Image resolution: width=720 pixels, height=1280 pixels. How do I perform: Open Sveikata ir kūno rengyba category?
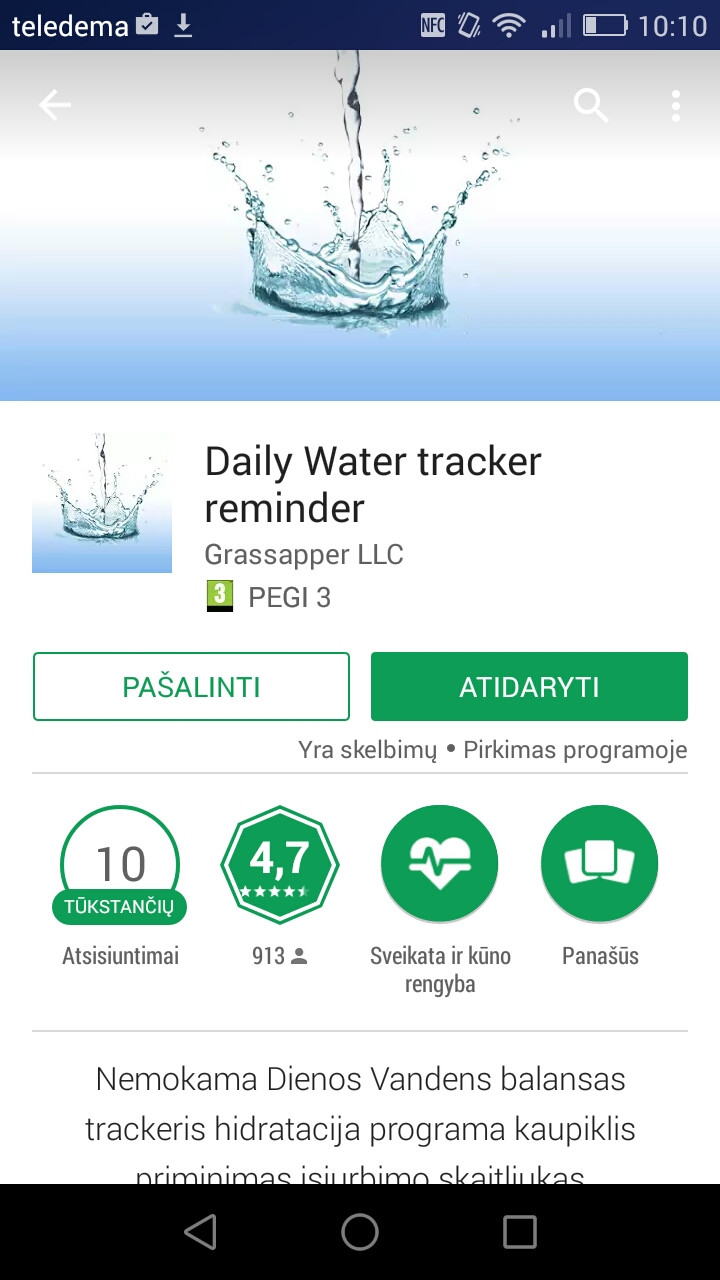(x=440, y=864)
